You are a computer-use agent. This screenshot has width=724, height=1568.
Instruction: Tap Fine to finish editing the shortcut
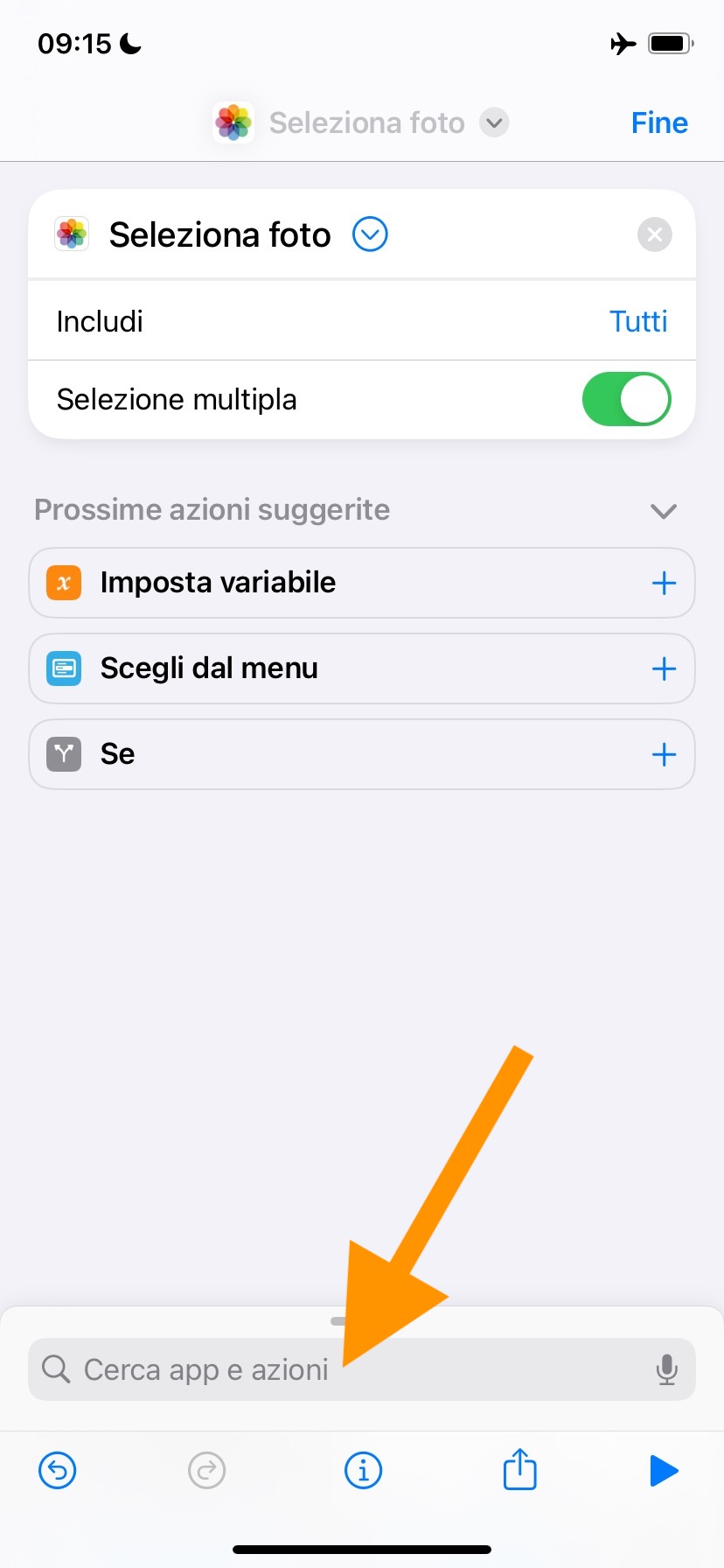click(x=659, y=122)
